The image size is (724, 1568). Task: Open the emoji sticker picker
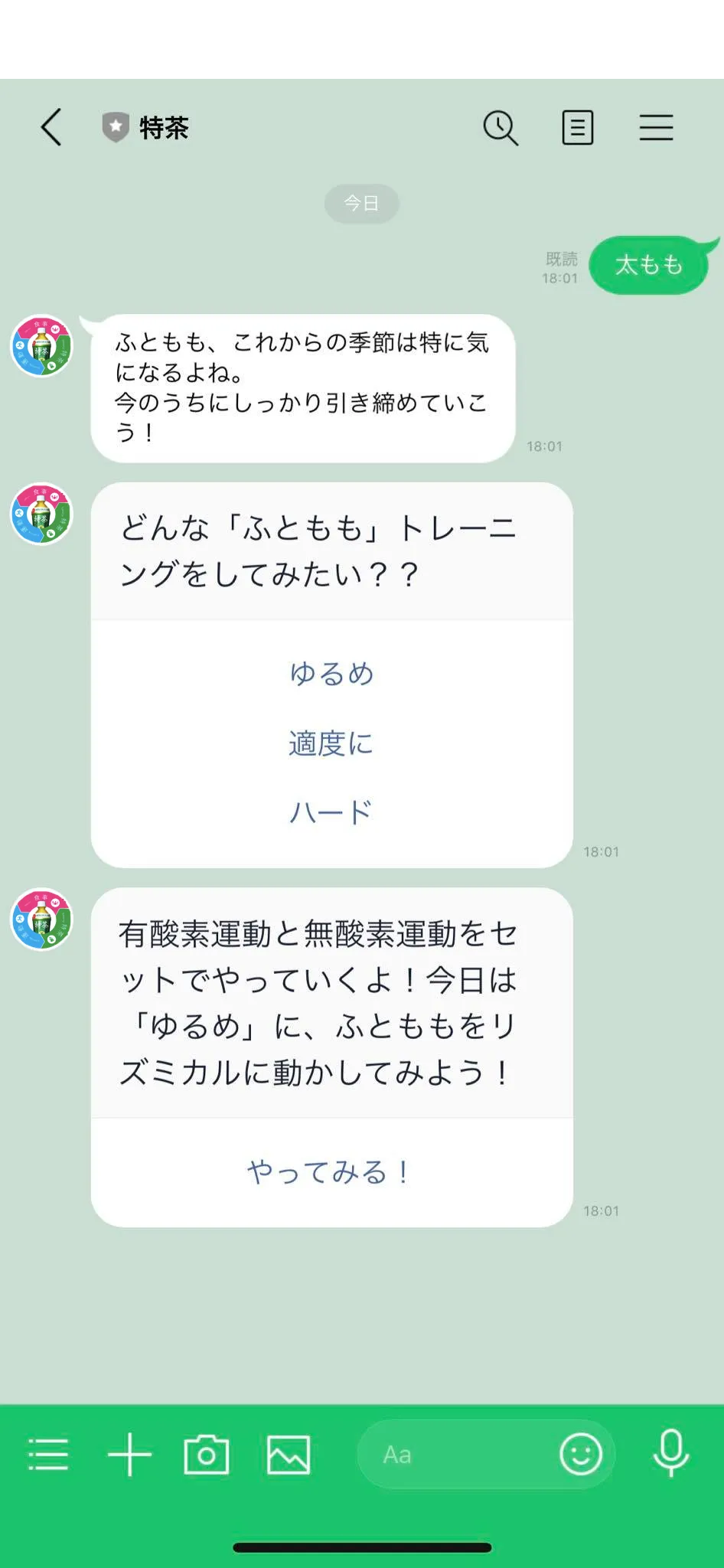[x=581, y=1454]
